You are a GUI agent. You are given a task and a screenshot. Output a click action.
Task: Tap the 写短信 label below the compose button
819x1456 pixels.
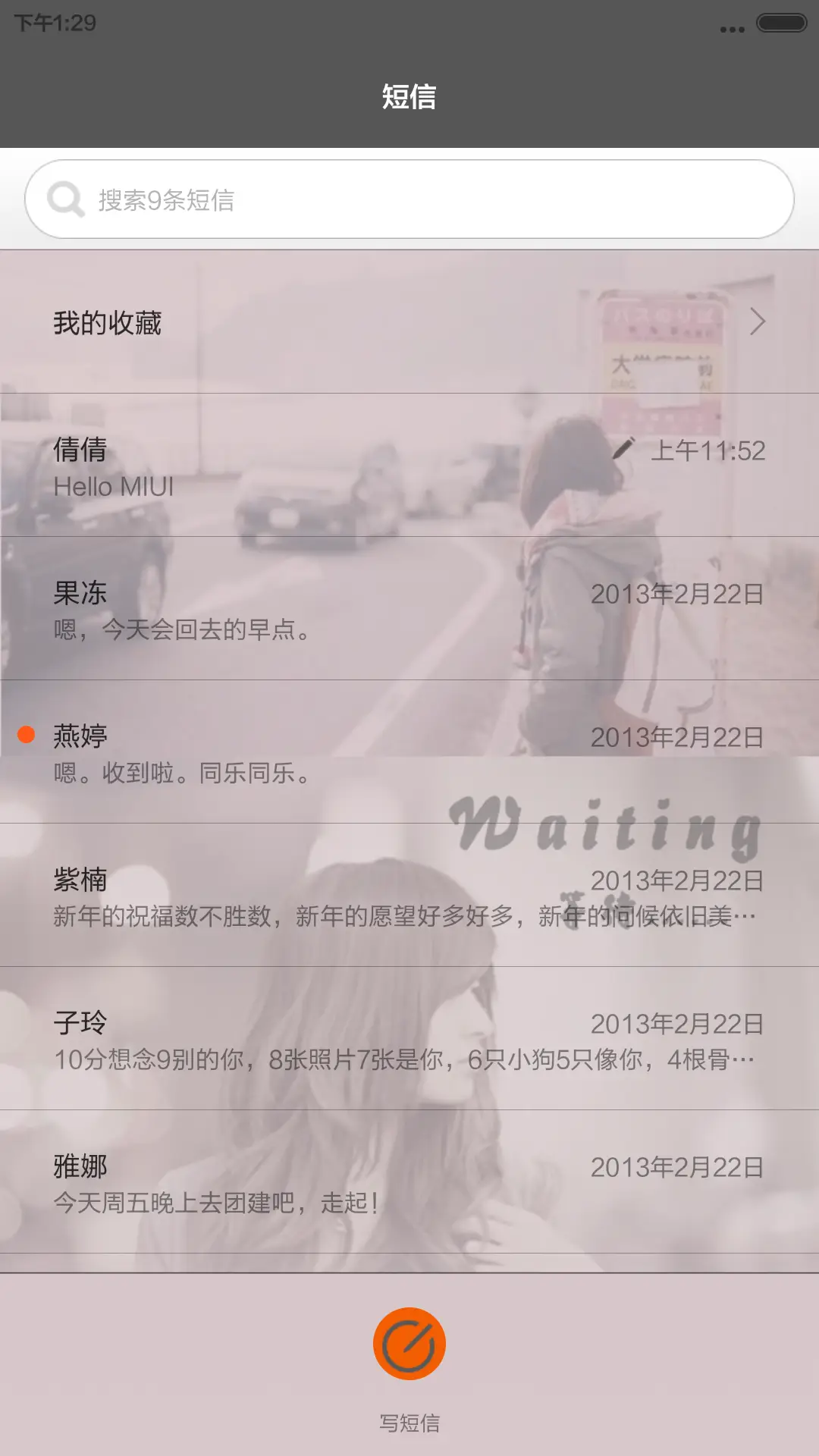tap(409, 1422)
